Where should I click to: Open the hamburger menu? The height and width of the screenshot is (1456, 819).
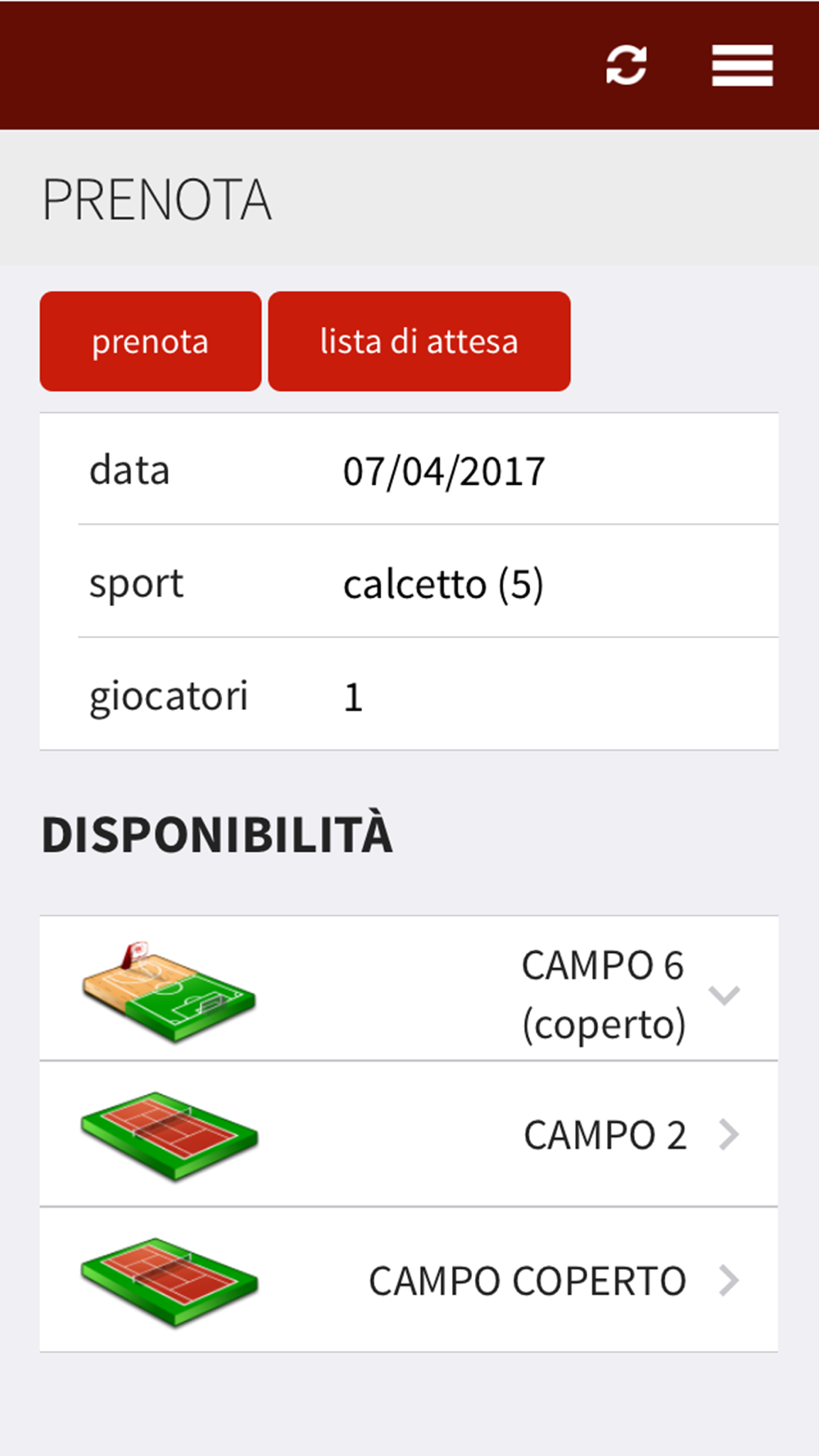click(742, 66)
